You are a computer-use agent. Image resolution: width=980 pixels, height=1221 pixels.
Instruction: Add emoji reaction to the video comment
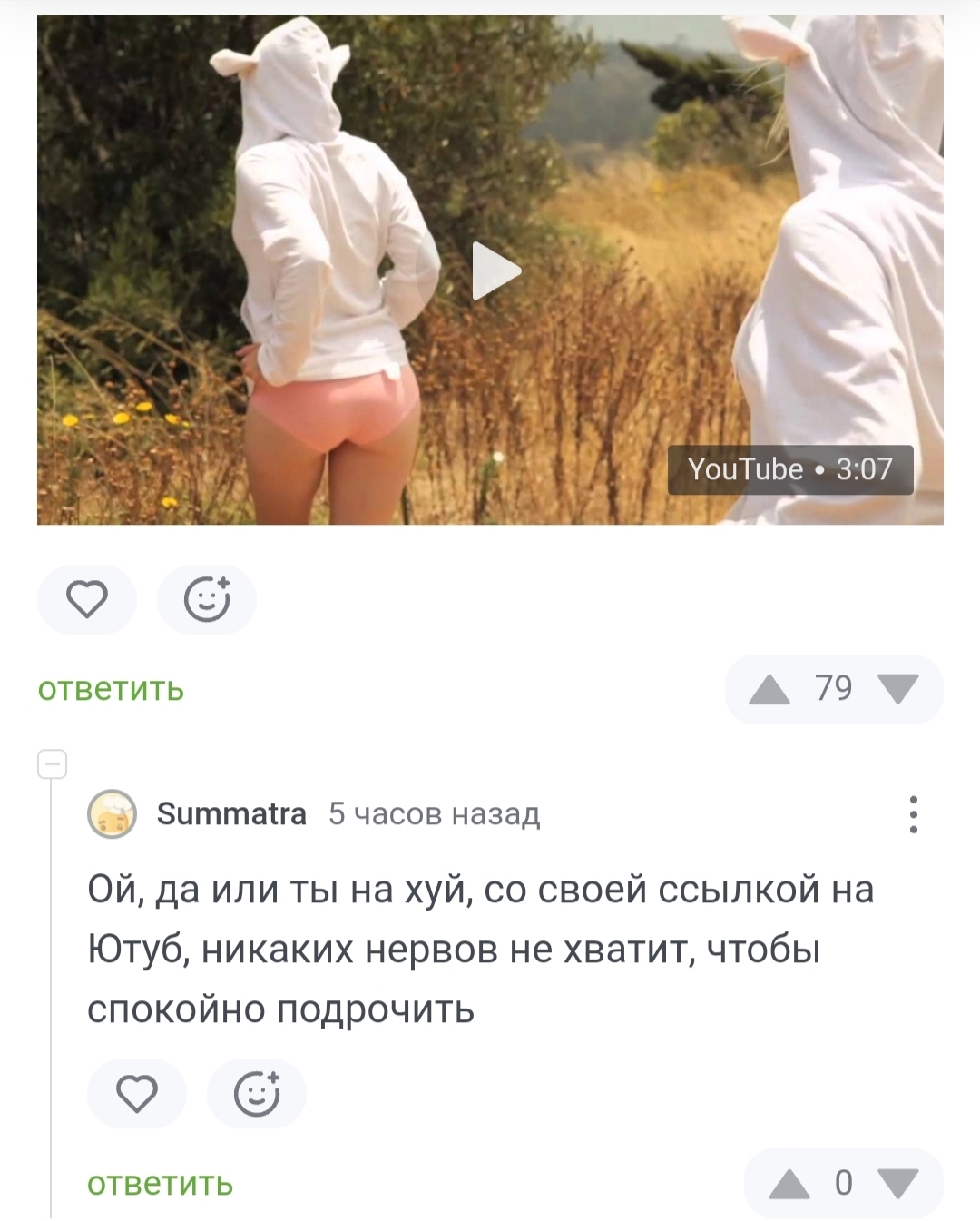point(207,600)
